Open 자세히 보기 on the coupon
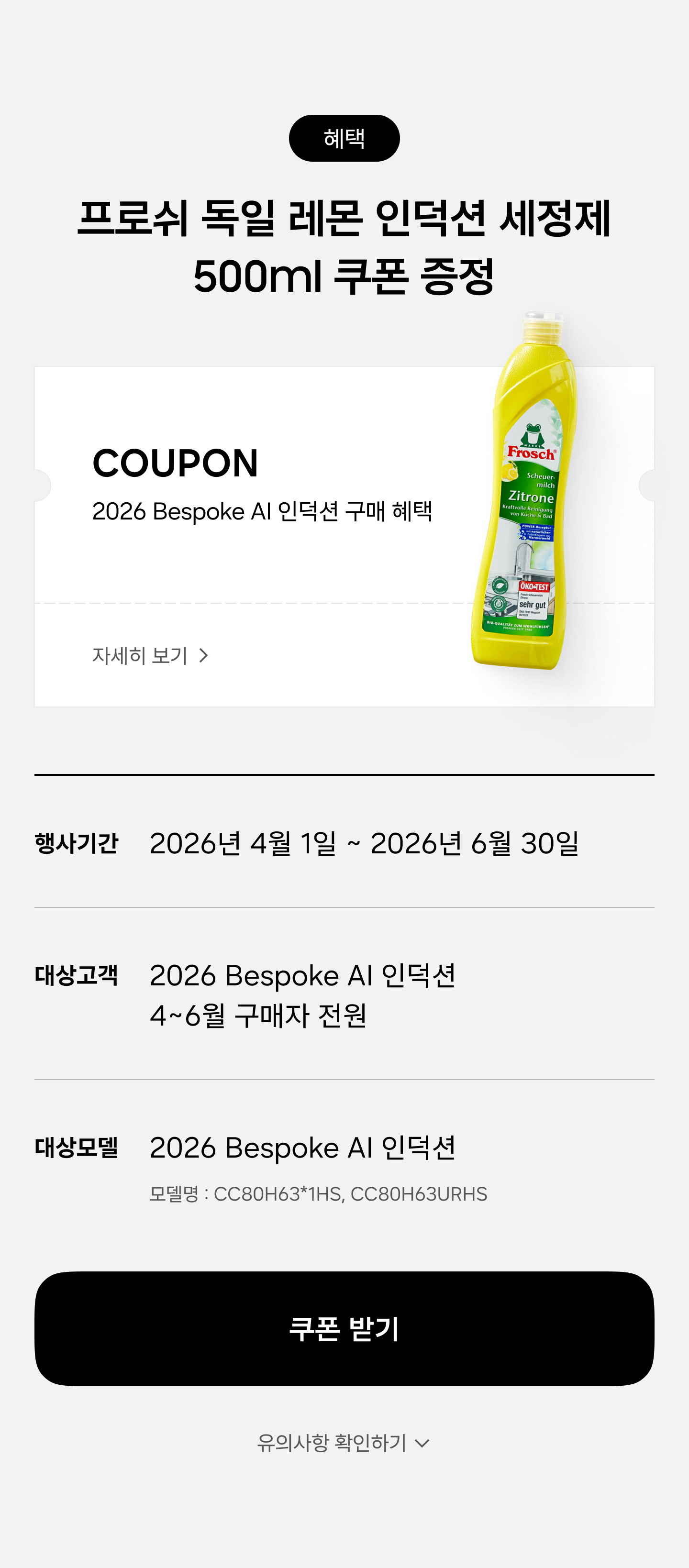The image size is (689, 1568). click(x=150, y=655)
